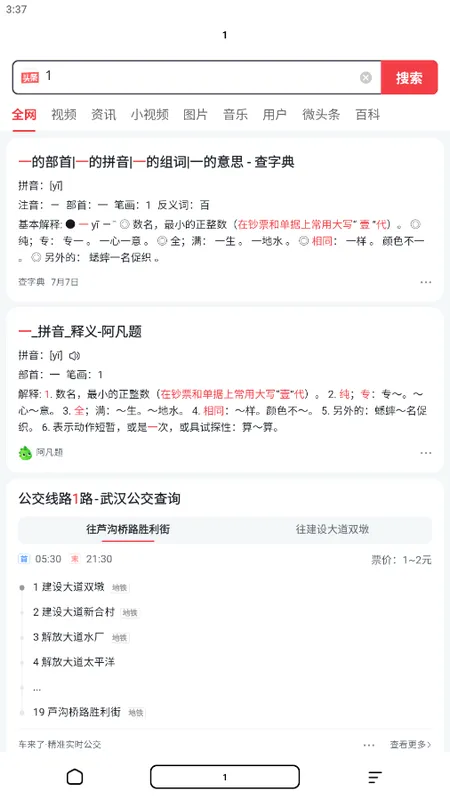Viewport: 450px width, 800px height.
Task: Tap 查看更多 for the bus route
Action: [411, 744]
